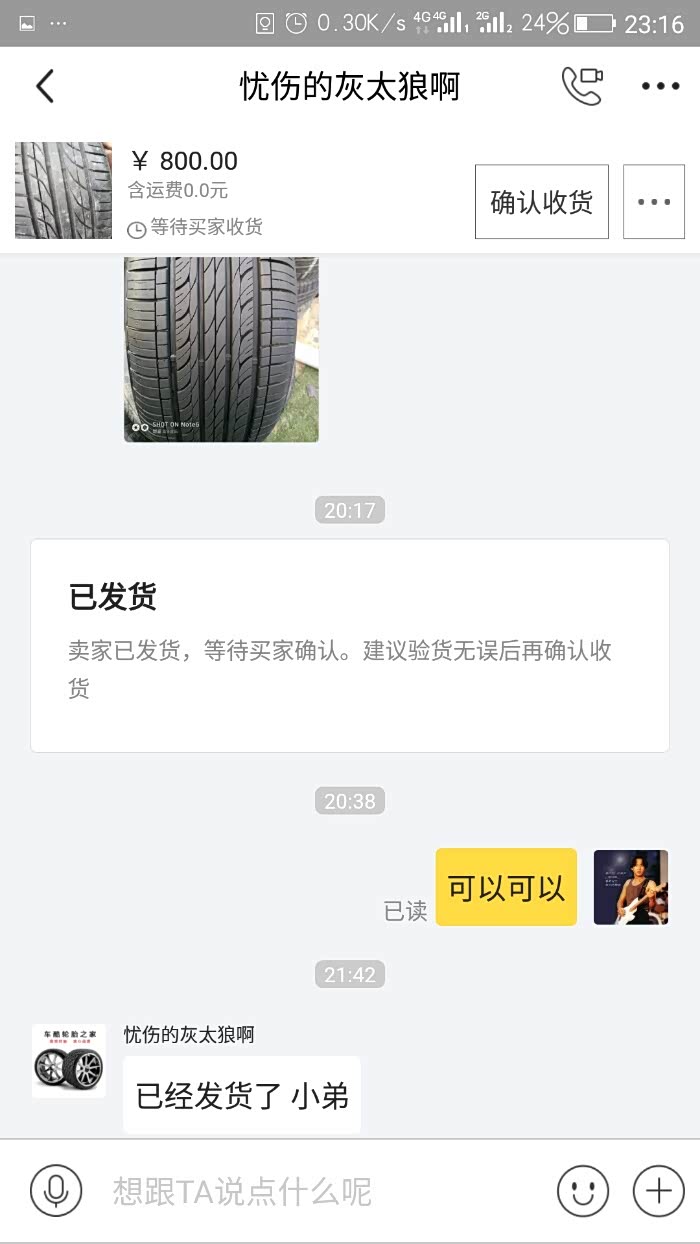The height and width of the screenshot is (1244, 700).
Task: Go back from the chat
Action: (x=45, y=87)
